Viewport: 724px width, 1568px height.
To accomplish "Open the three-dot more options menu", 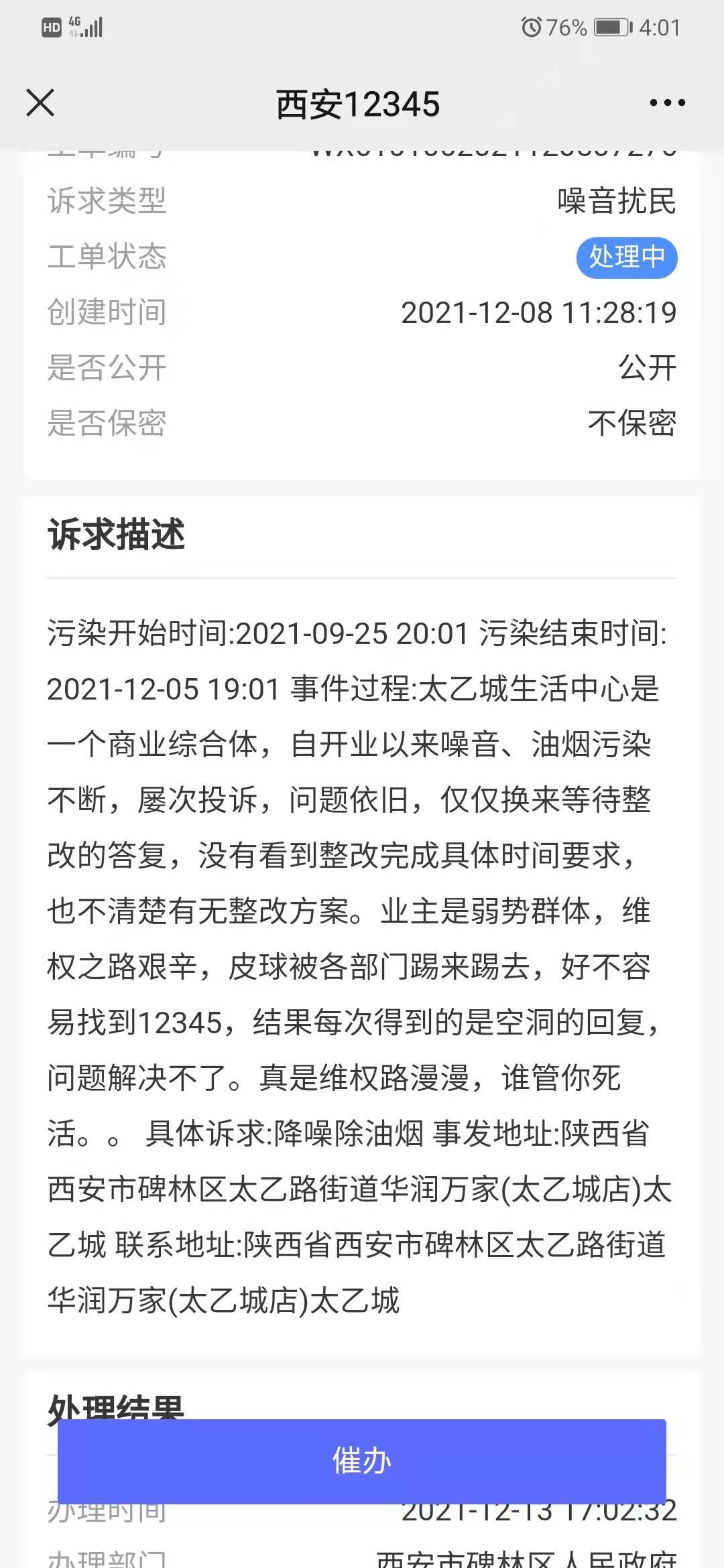I will (x=667, y=103).
